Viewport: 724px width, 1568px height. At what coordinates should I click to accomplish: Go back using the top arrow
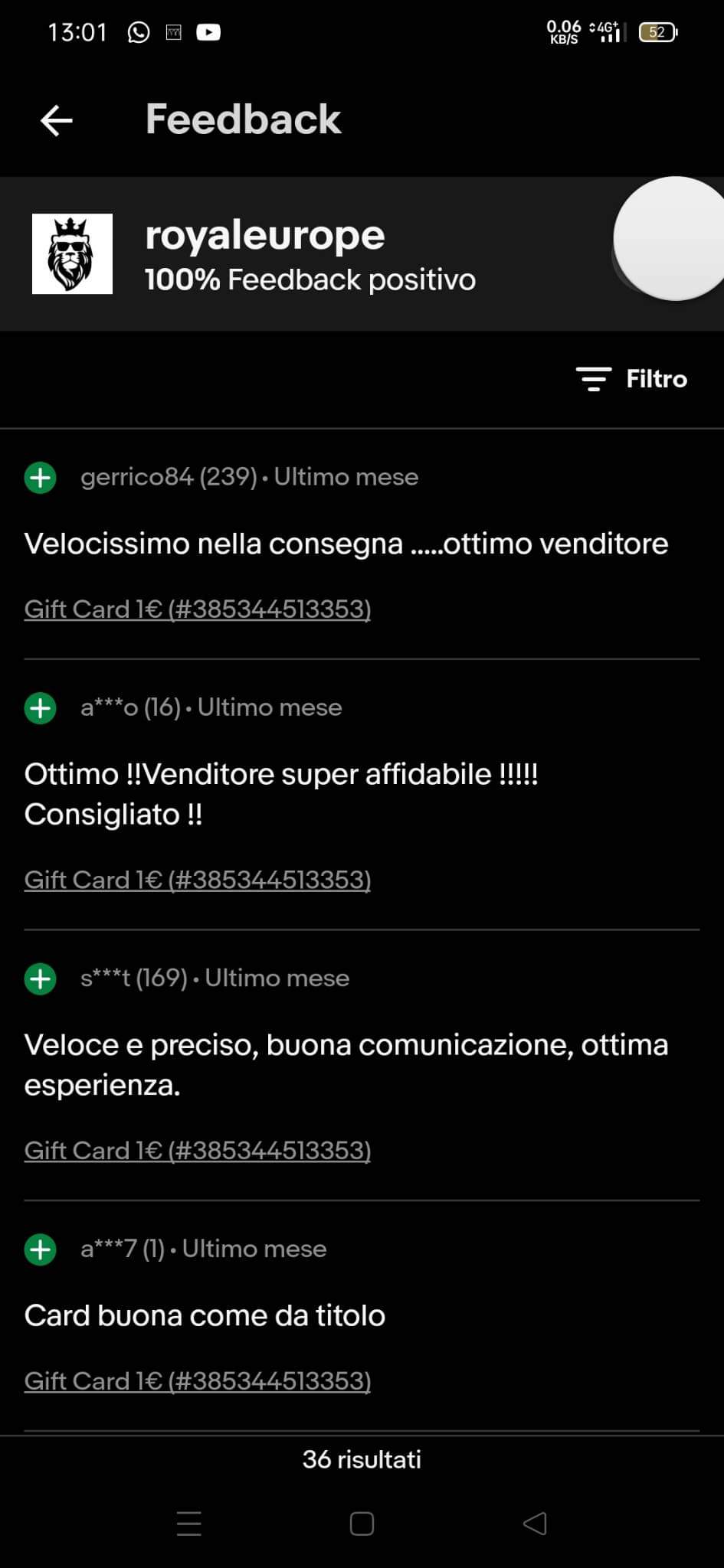pos(57,120)
